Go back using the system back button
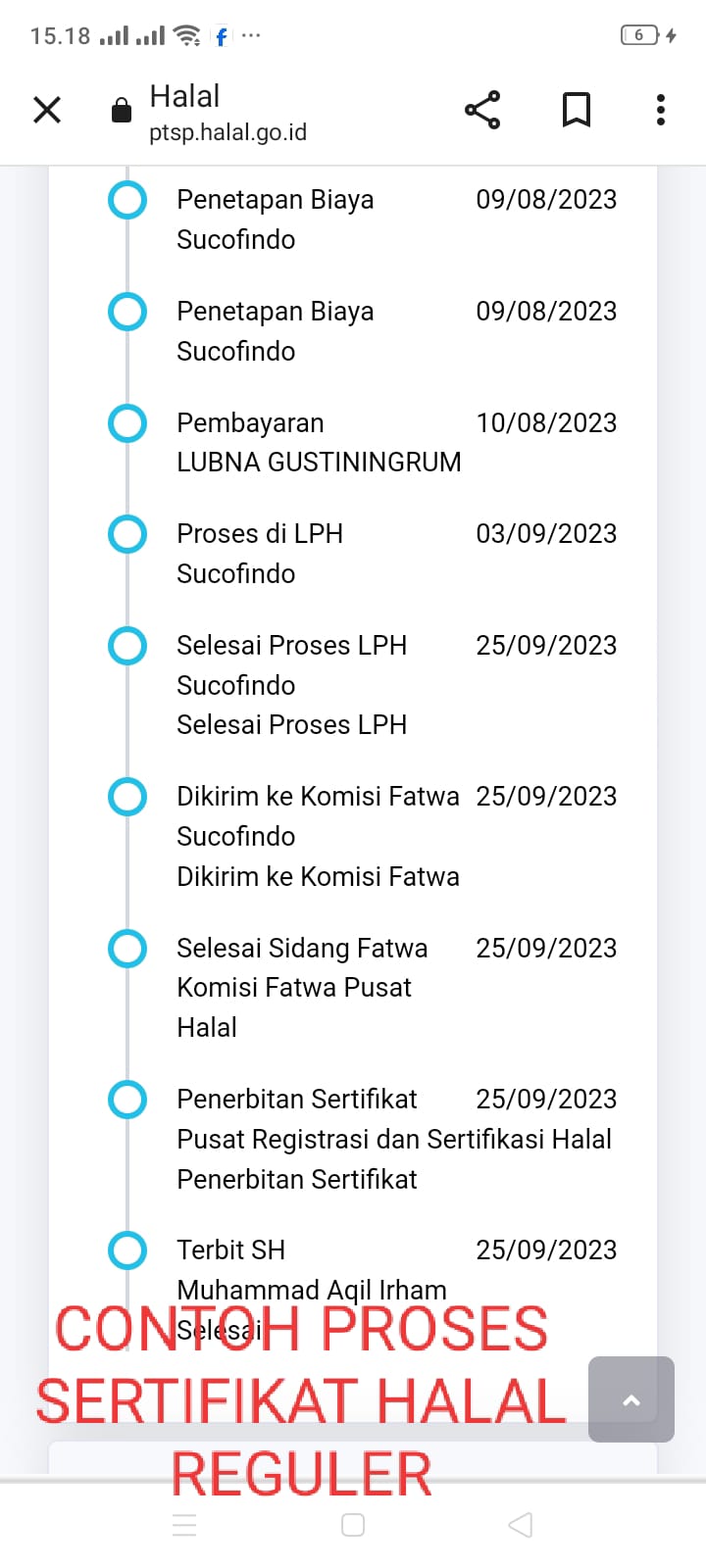This screenshot has height=1568, width=706. point(521,1525)
